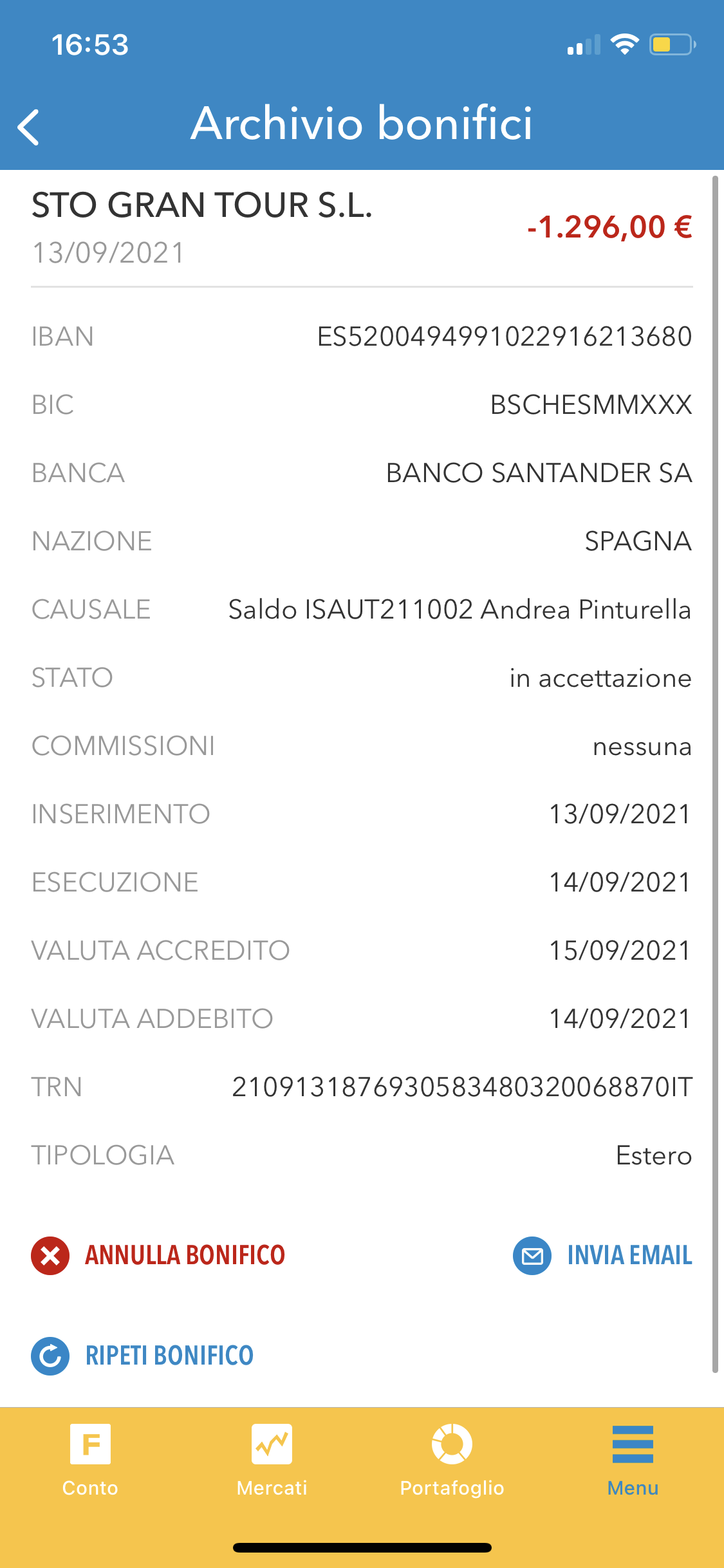The image size is (724, 1568).
Task: Repeat this transfer with Ripeti Bonifico
Action: pos(142,1356)
